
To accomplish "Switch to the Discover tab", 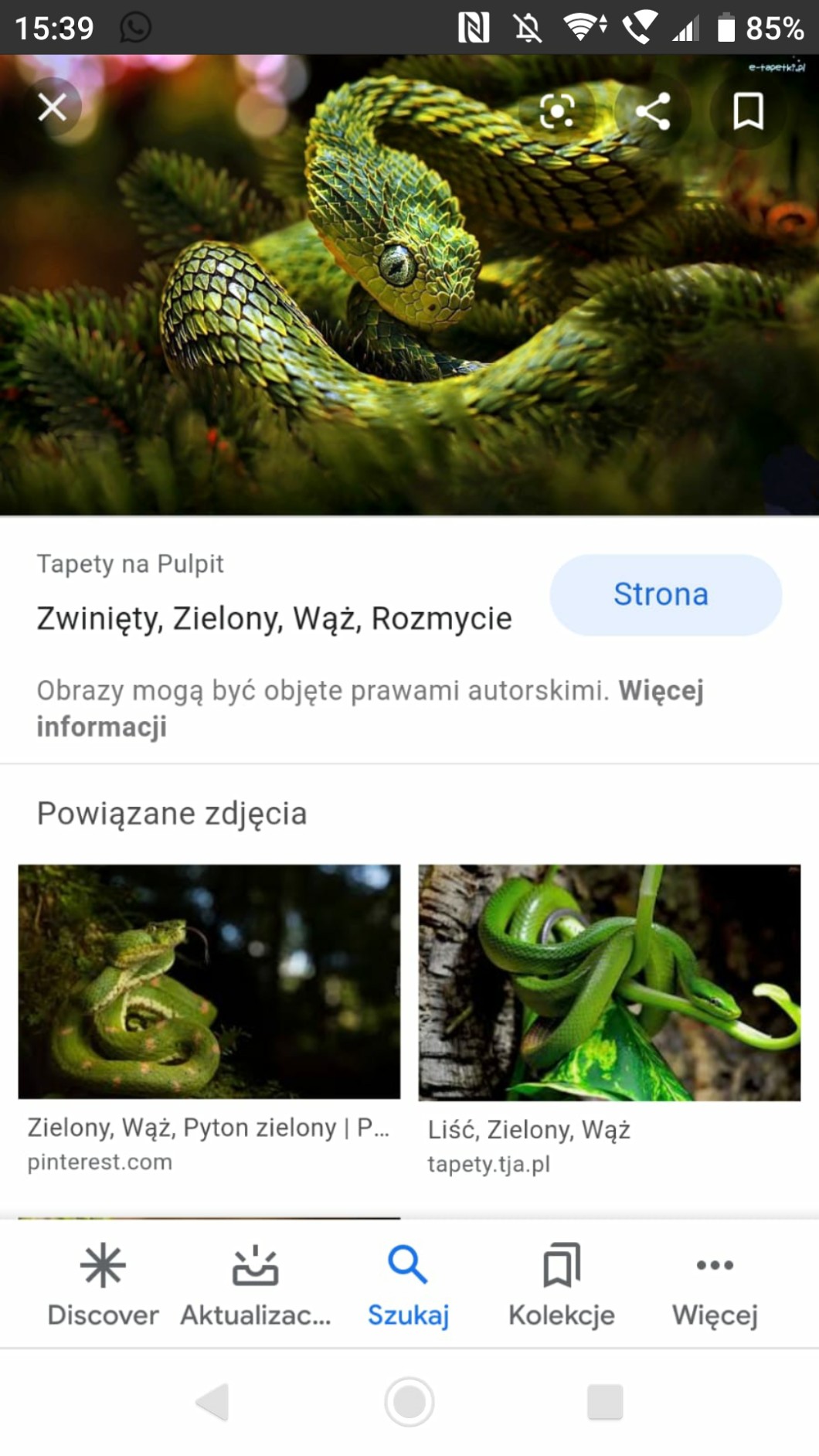I will [x=103, y=1284].
